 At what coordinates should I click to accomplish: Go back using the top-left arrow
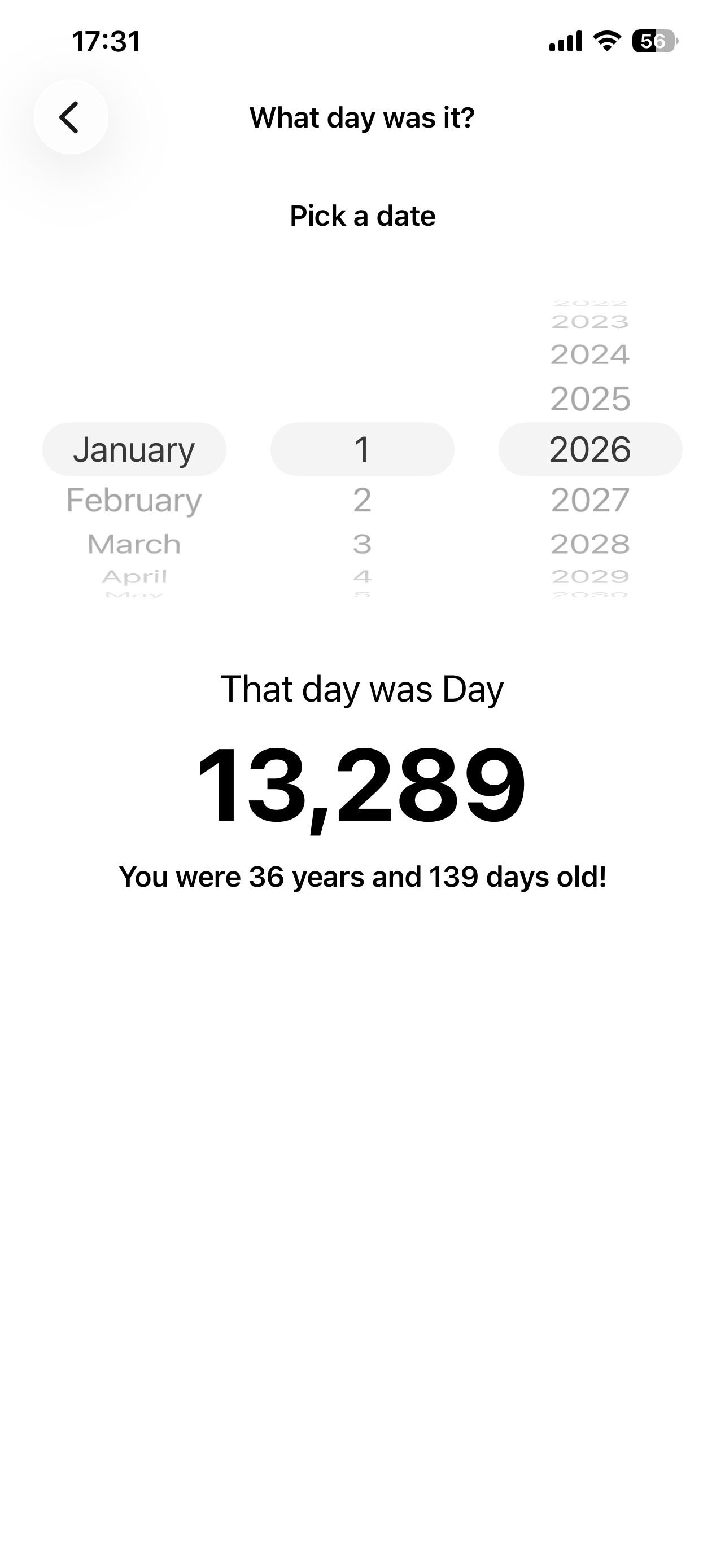click(71, 117)
